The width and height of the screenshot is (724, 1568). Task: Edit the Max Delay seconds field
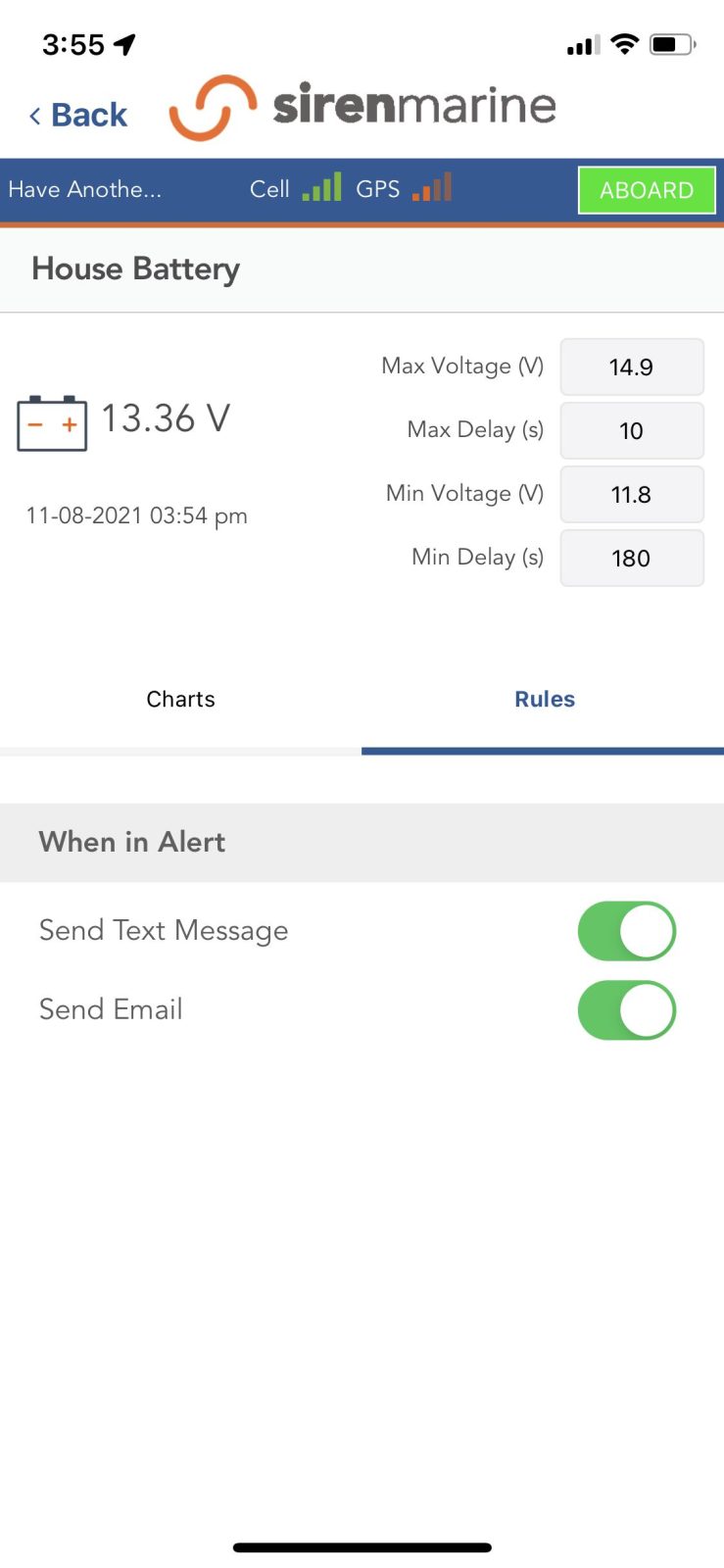point(631,431)
